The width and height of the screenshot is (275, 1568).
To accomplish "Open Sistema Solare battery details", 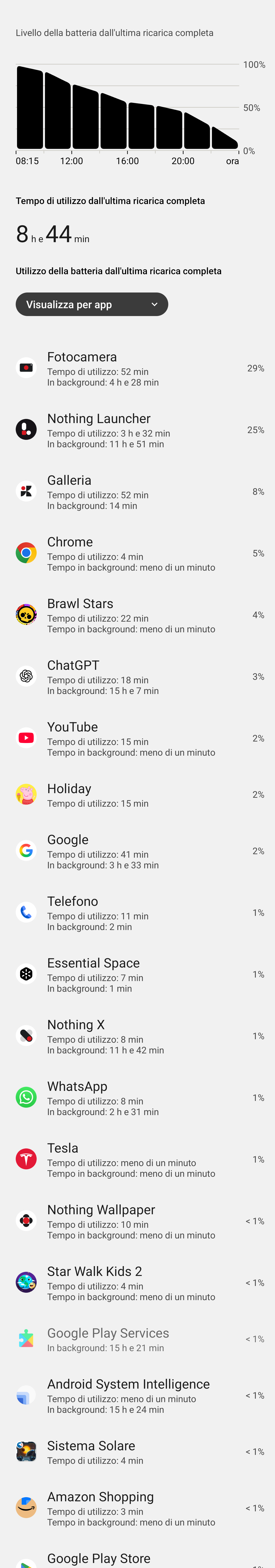I will coord(137,1452).
